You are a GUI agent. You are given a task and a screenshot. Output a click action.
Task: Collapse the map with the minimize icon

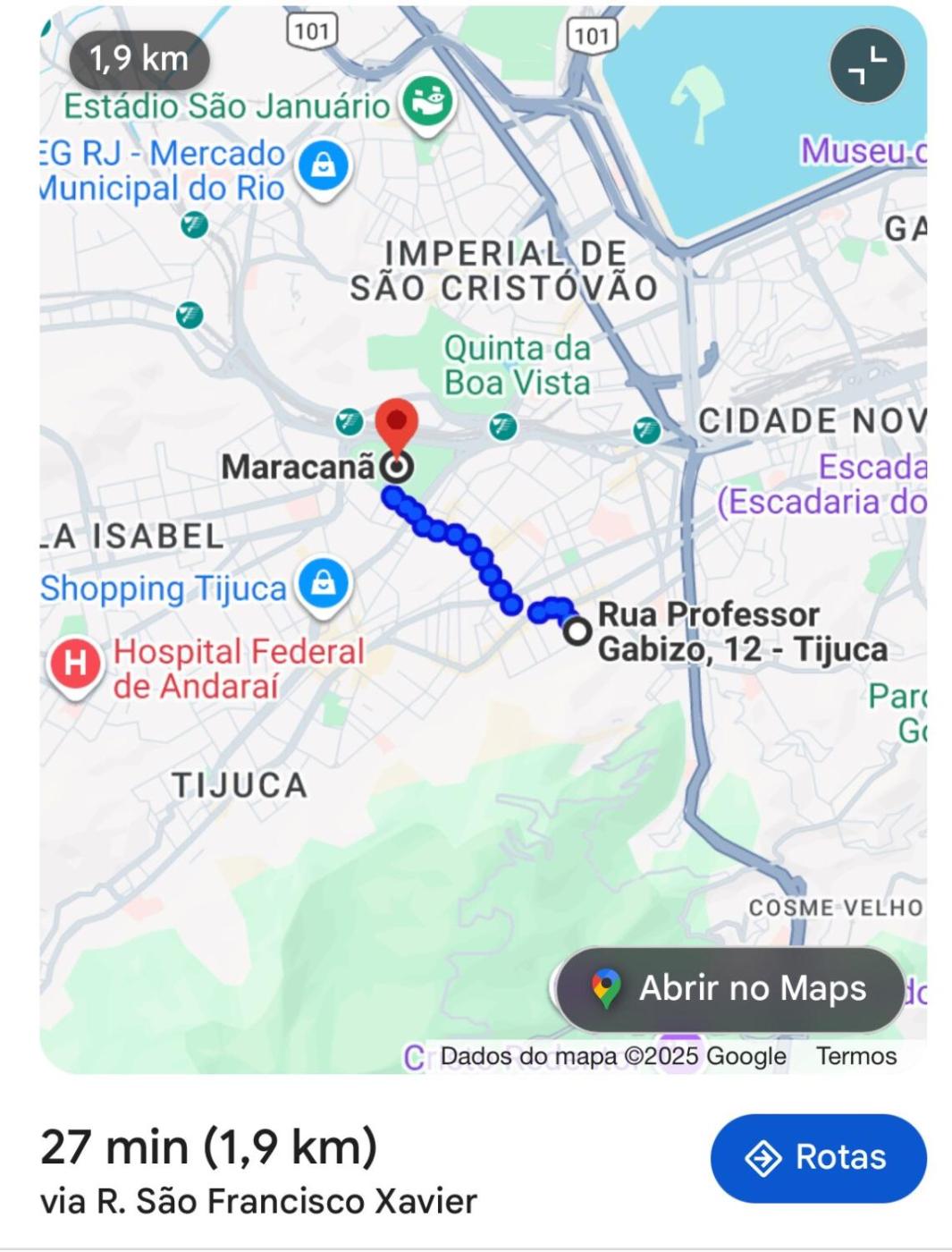[x=867, y=66]
